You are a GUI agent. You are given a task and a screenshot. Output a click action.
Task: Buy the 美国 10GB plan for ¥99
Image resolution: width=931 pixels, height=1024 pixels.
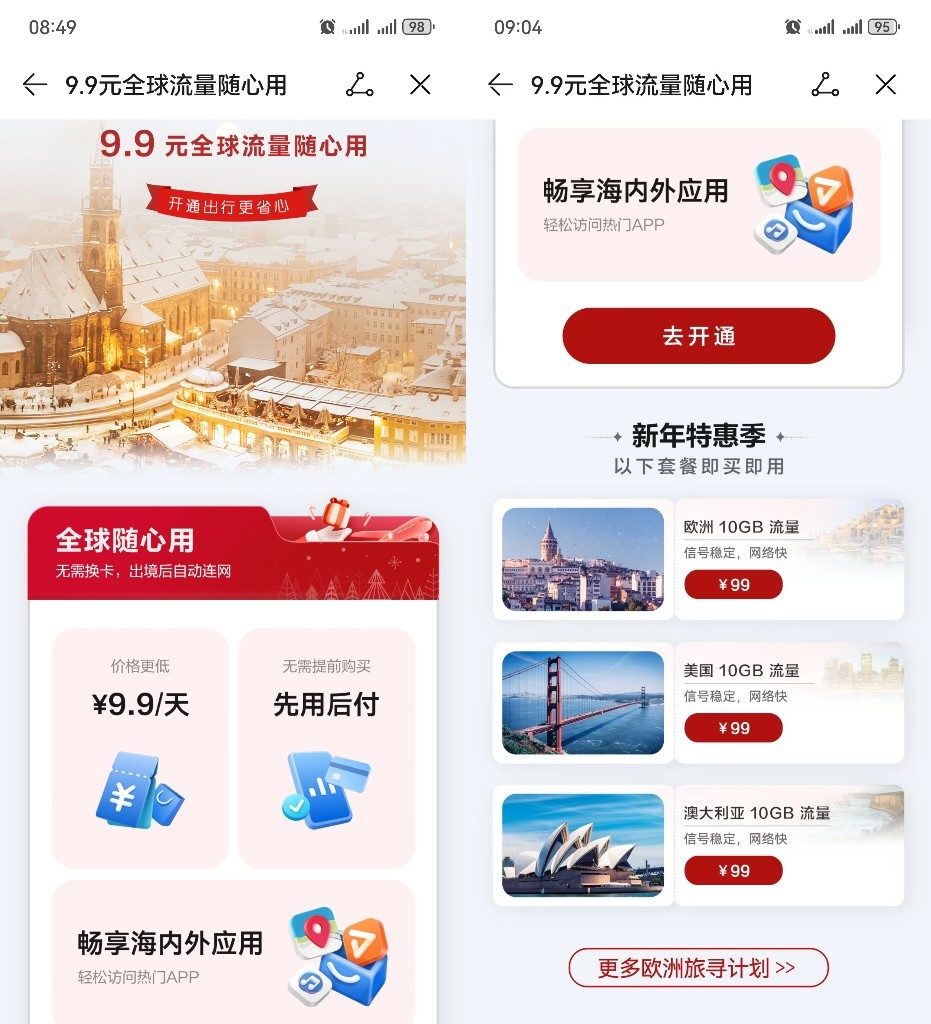point(733,728)
